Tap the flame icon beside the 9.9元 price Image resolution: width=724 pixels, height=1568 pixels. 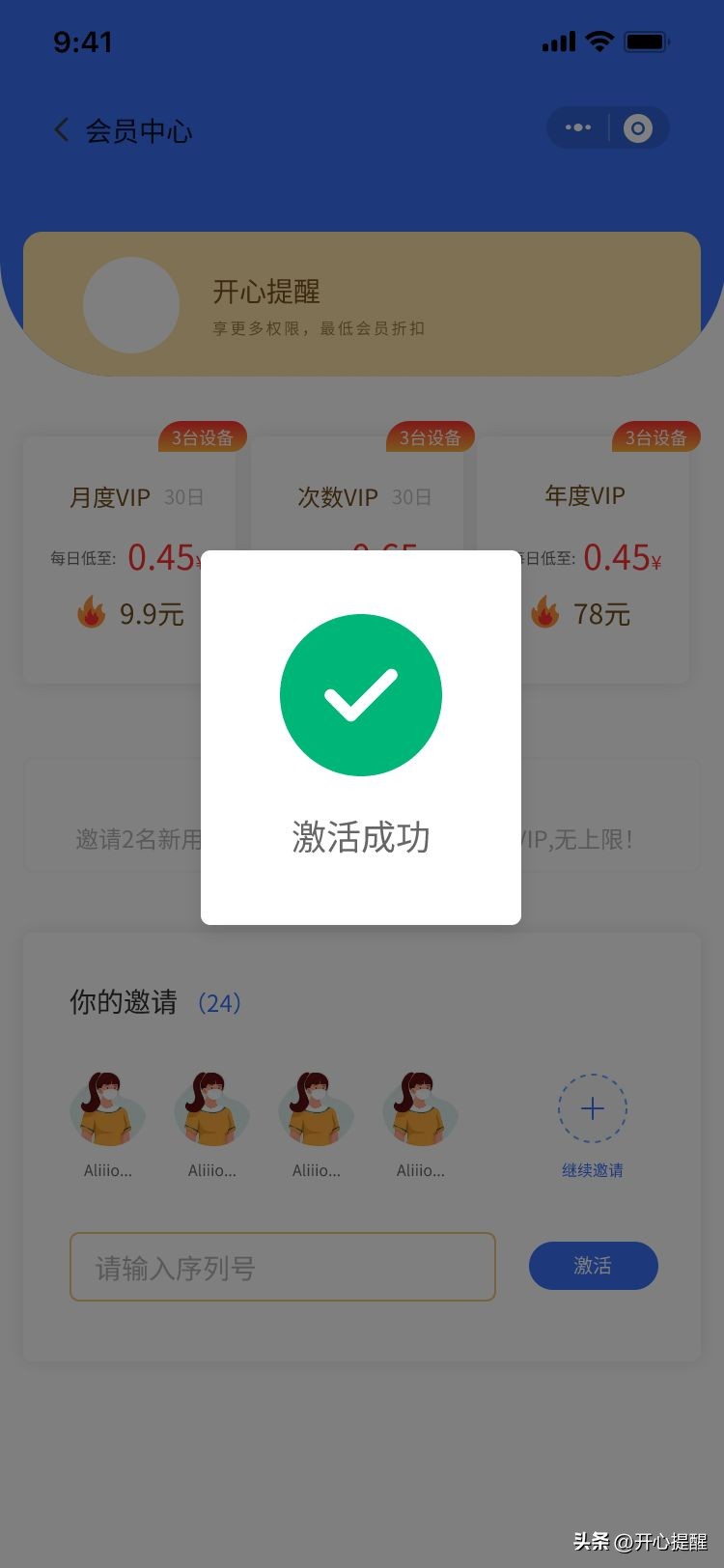93,612
